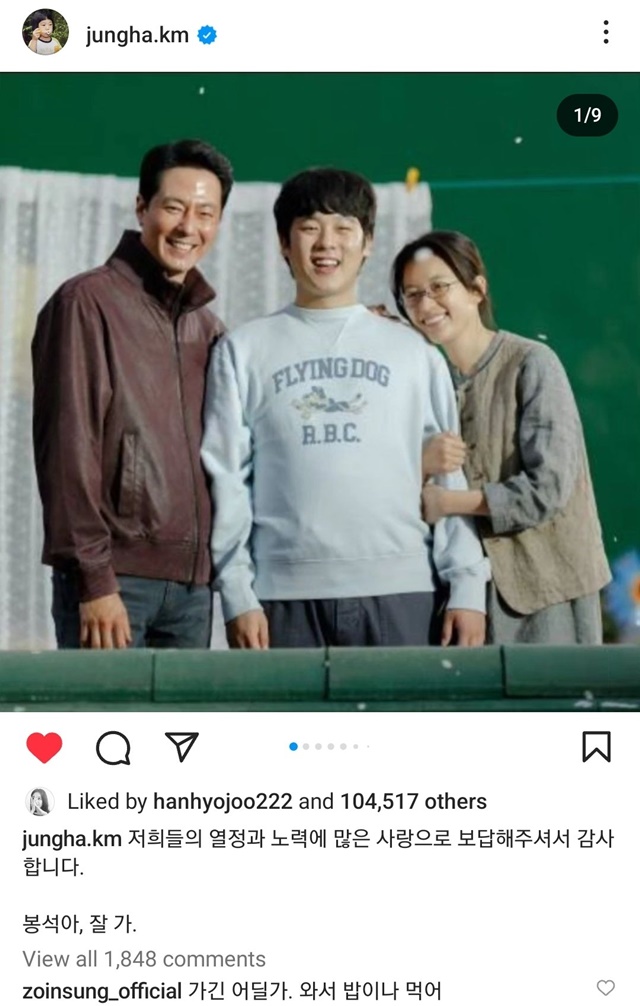Like zoinsung_official's comment
This screenshot has width=640, height=1006.
point(605,989)
